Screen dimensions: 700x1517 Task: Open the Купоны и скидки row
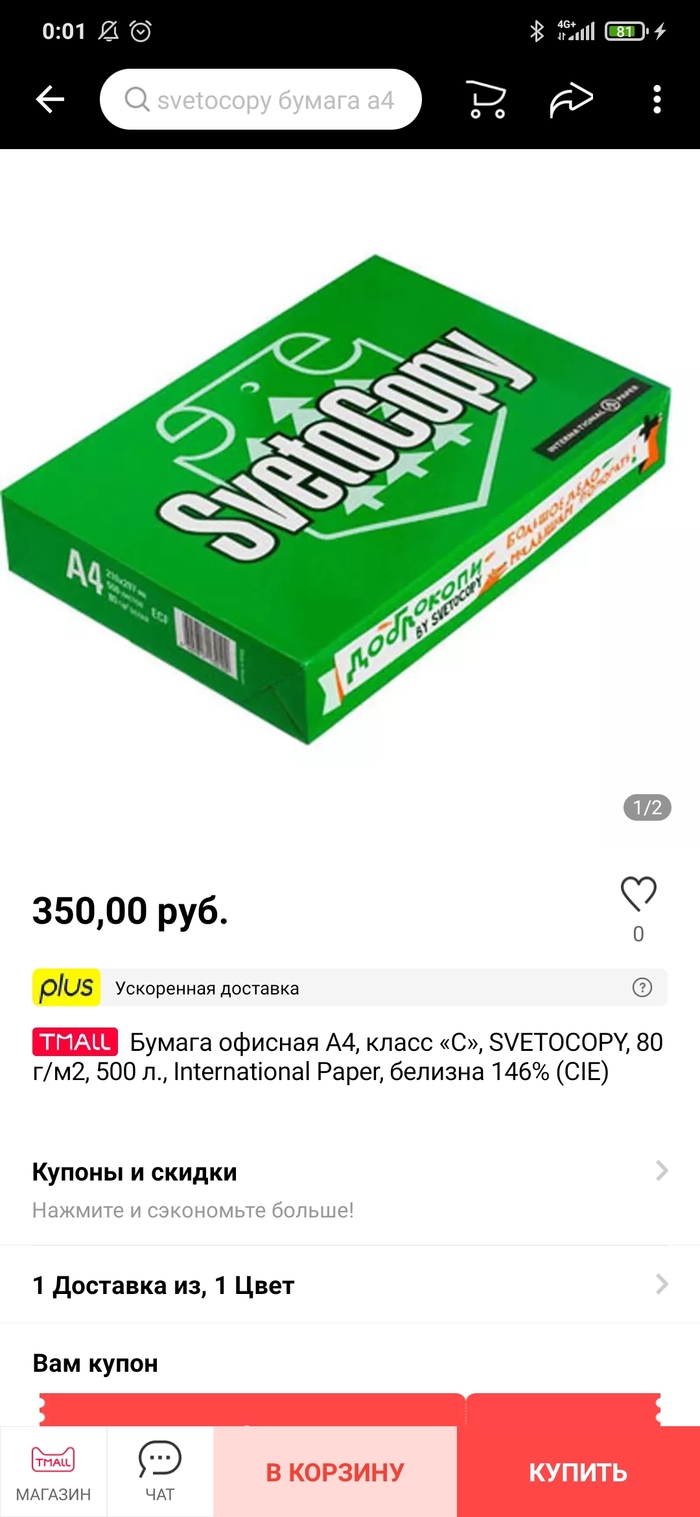tap(350, 1189)
